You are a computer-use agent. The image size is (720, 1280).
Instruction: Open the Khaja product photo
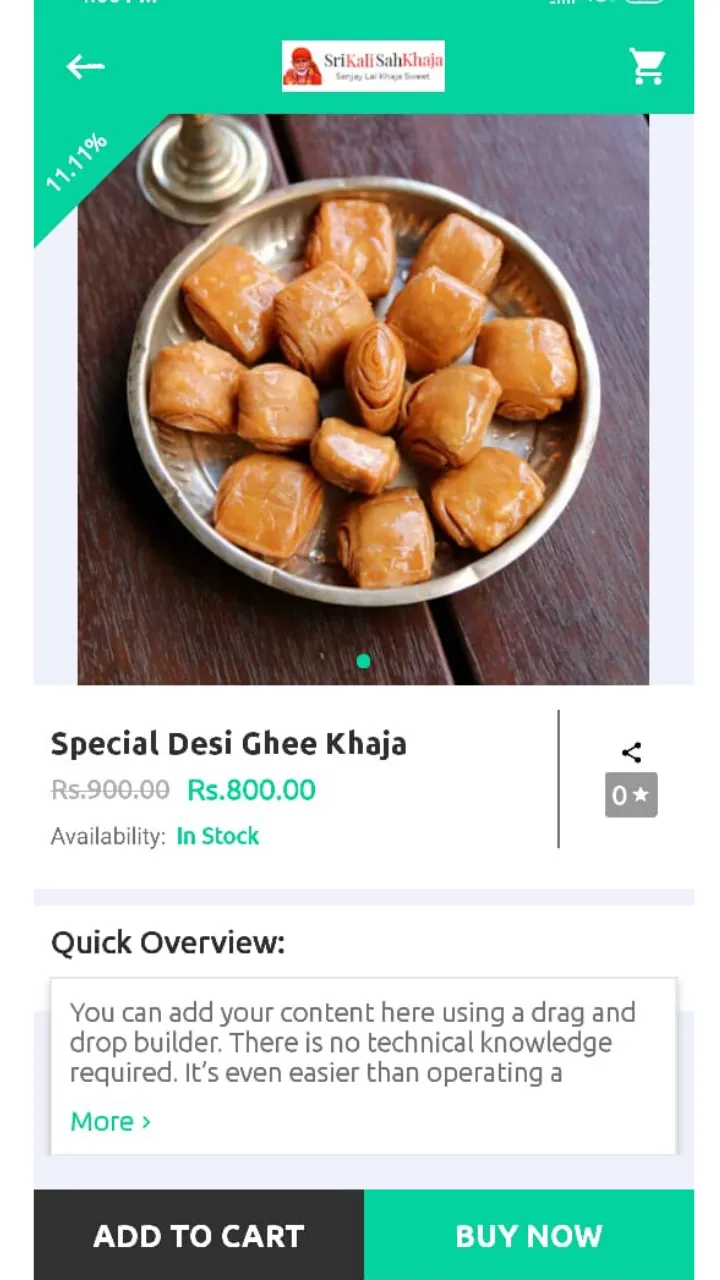[x=363, y=400]
